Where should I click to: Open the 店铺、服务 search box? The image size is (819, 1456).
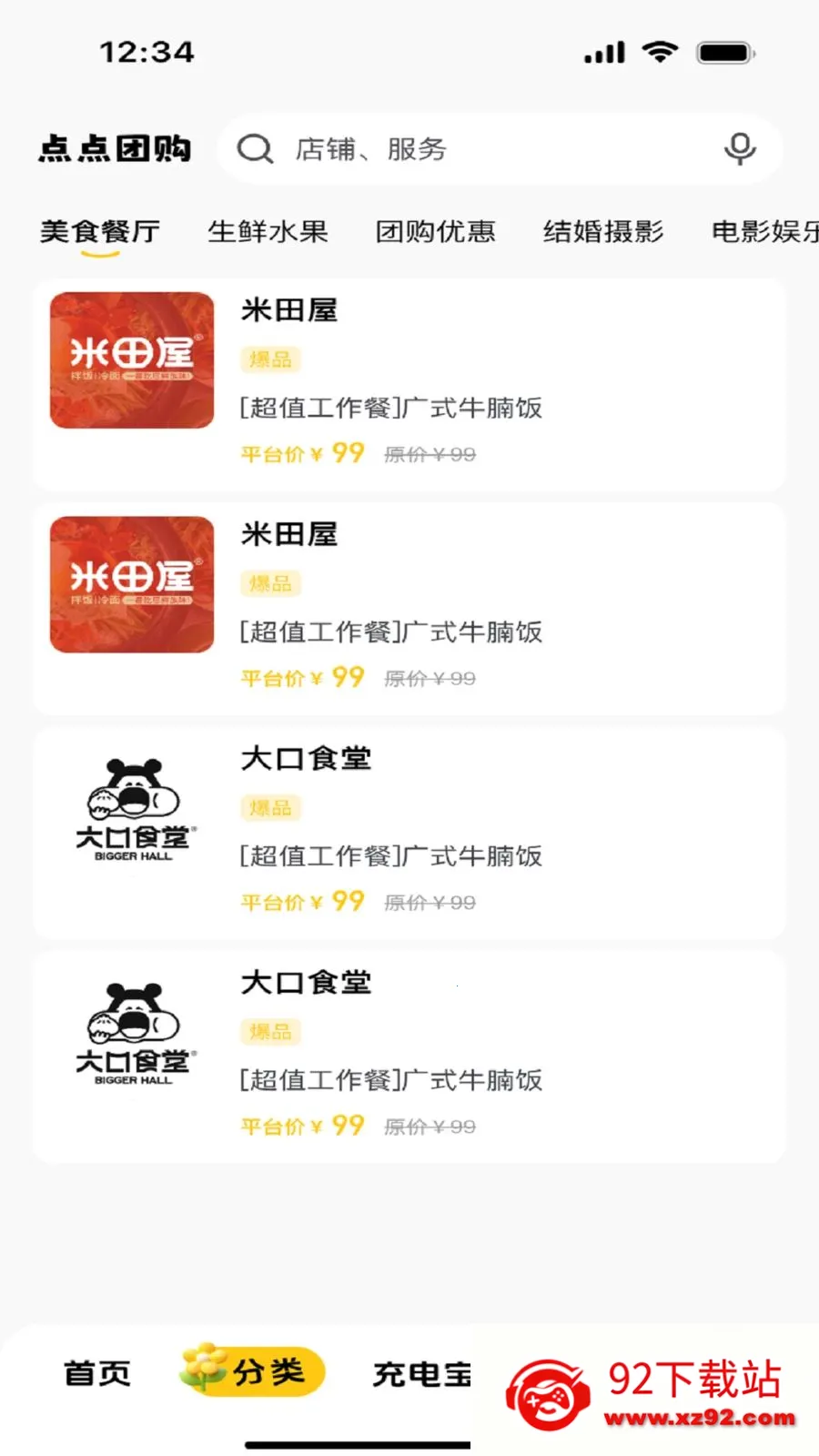(x=499, y=149)
